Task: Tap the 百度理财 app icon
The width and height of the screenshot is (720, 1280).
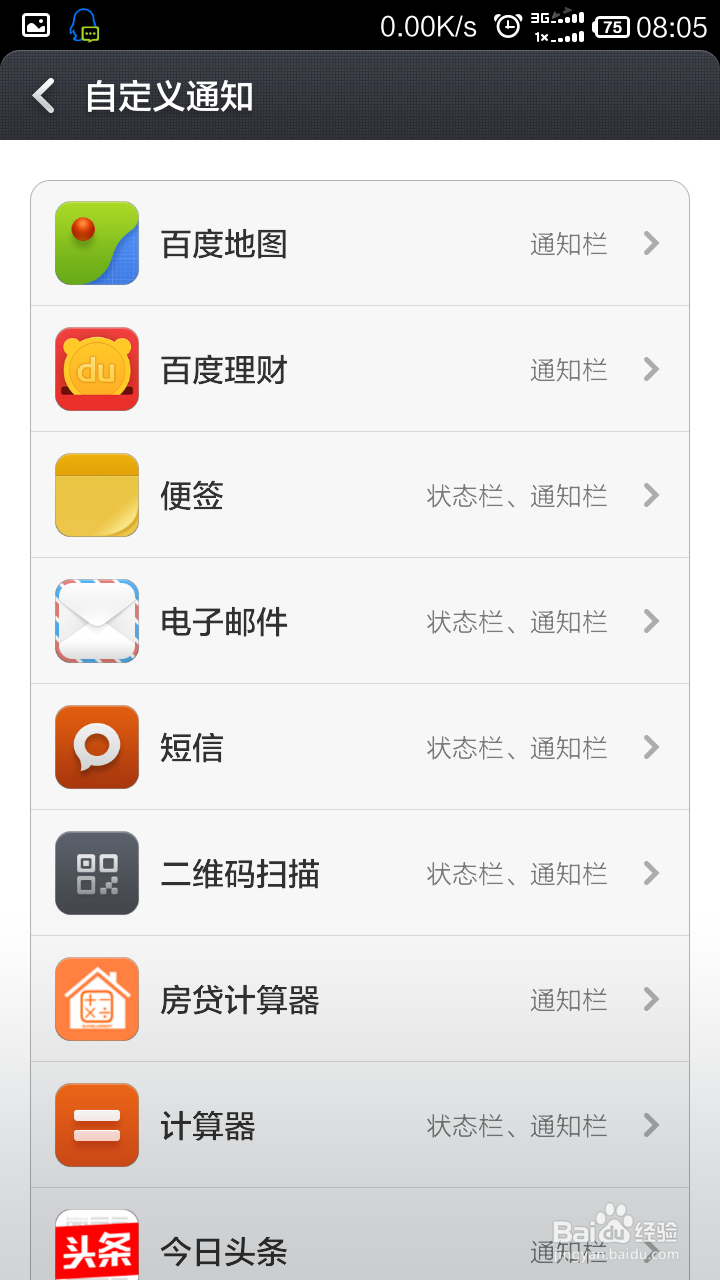Action: (x=96, y=369)
